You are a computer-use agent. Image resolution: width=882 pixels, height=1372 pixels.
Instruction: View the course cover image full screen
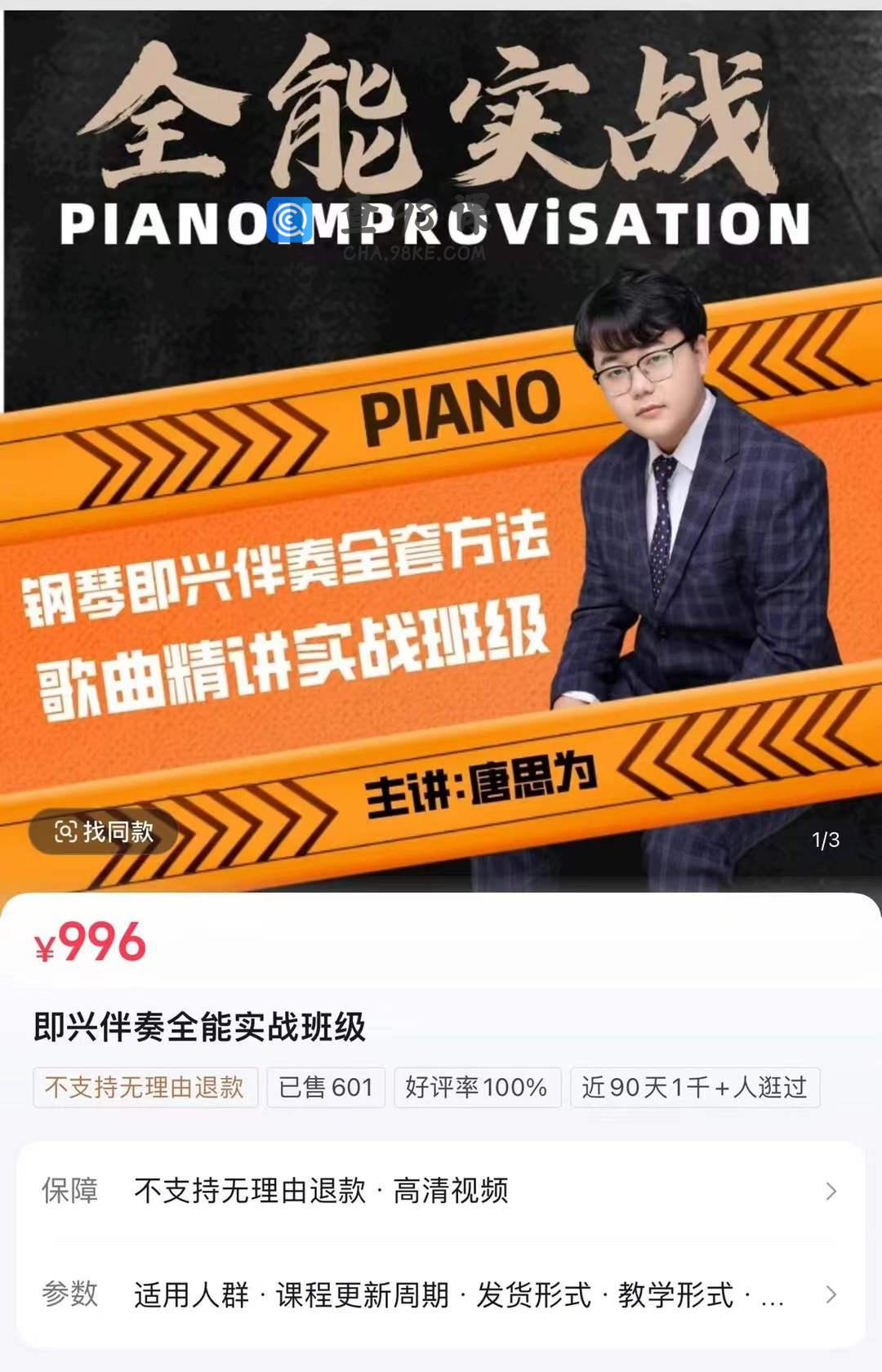click(441, 490)
